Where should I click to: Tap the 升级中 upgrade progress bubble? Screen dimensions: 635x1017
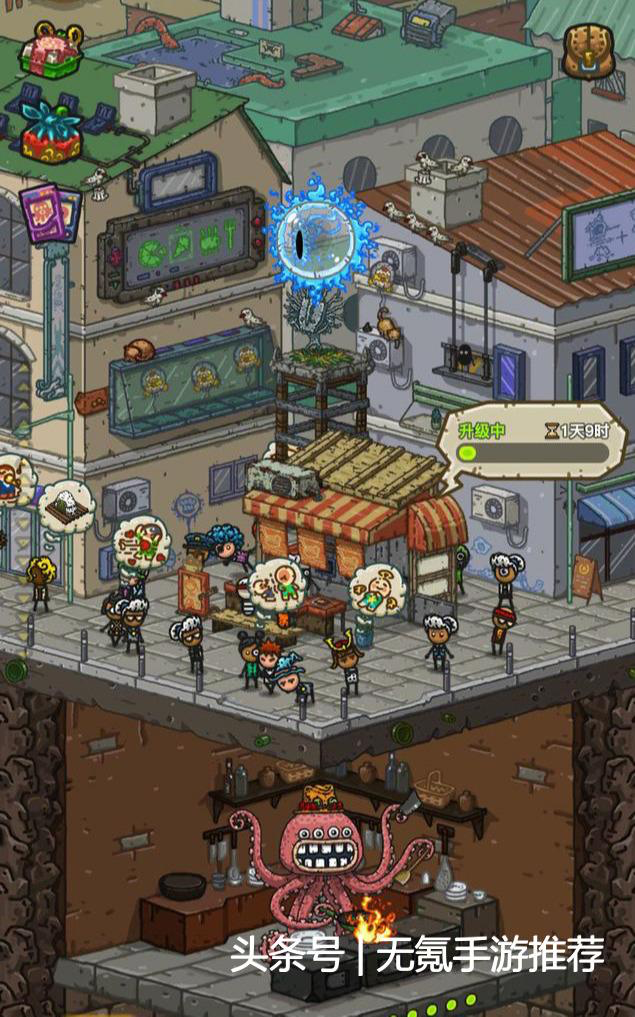pyautogui.click(x=532, y=443)
